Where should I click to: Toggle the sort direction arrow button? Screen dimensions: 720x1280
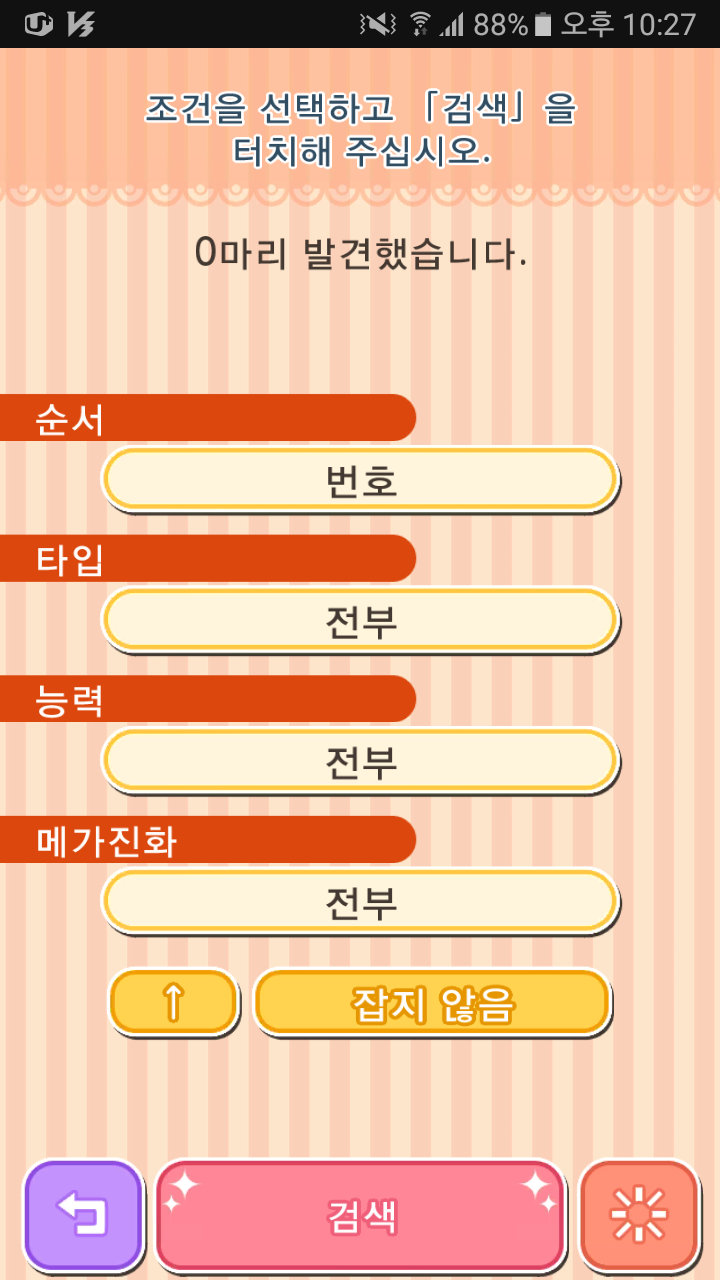tap(174, 1002)
